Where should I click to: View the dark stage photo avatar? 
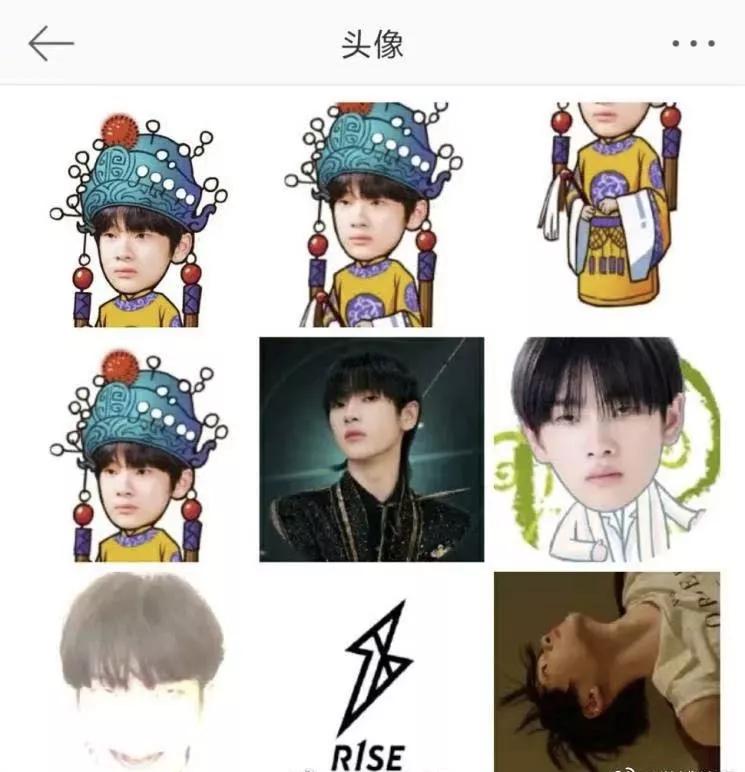point(372,449)
